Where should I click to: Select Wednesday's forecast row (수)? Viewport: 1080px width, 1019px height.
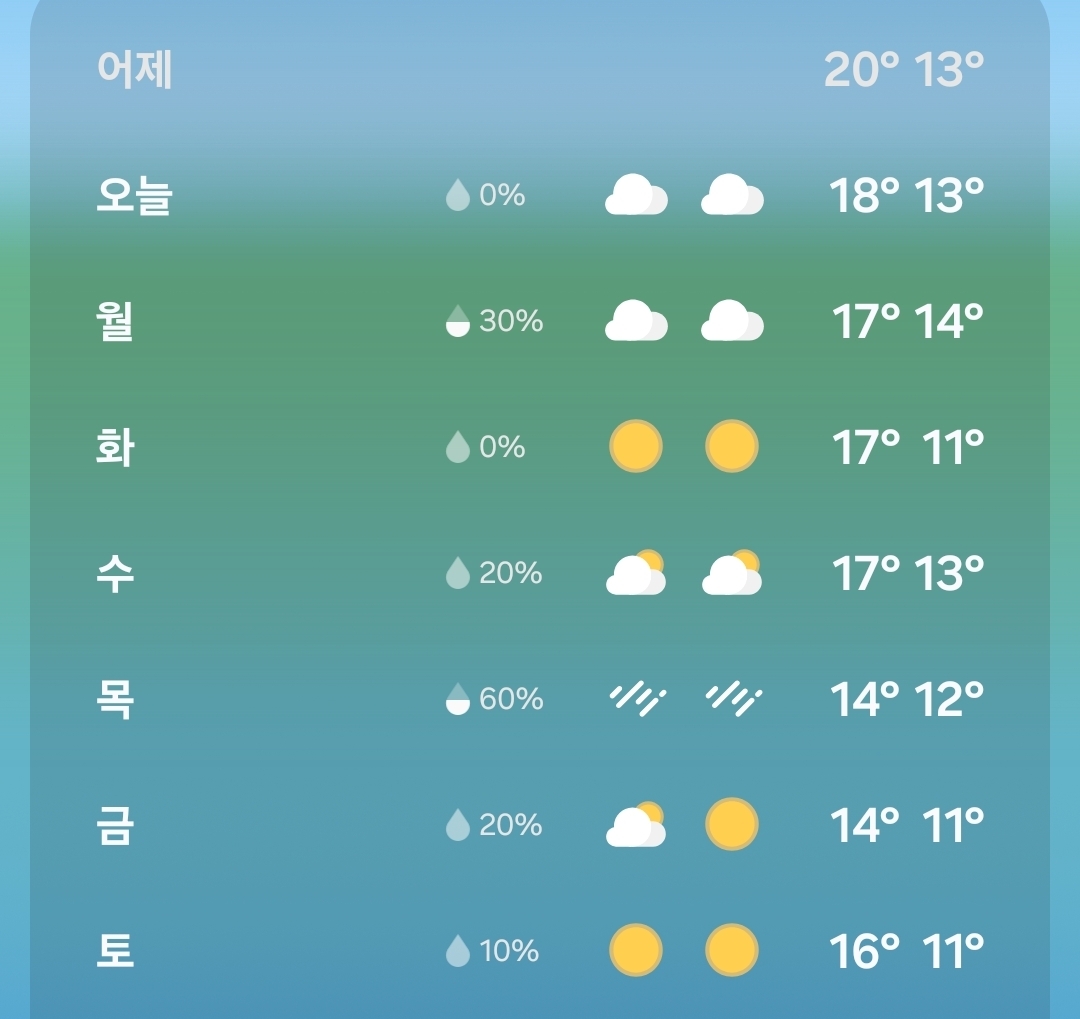114,574
